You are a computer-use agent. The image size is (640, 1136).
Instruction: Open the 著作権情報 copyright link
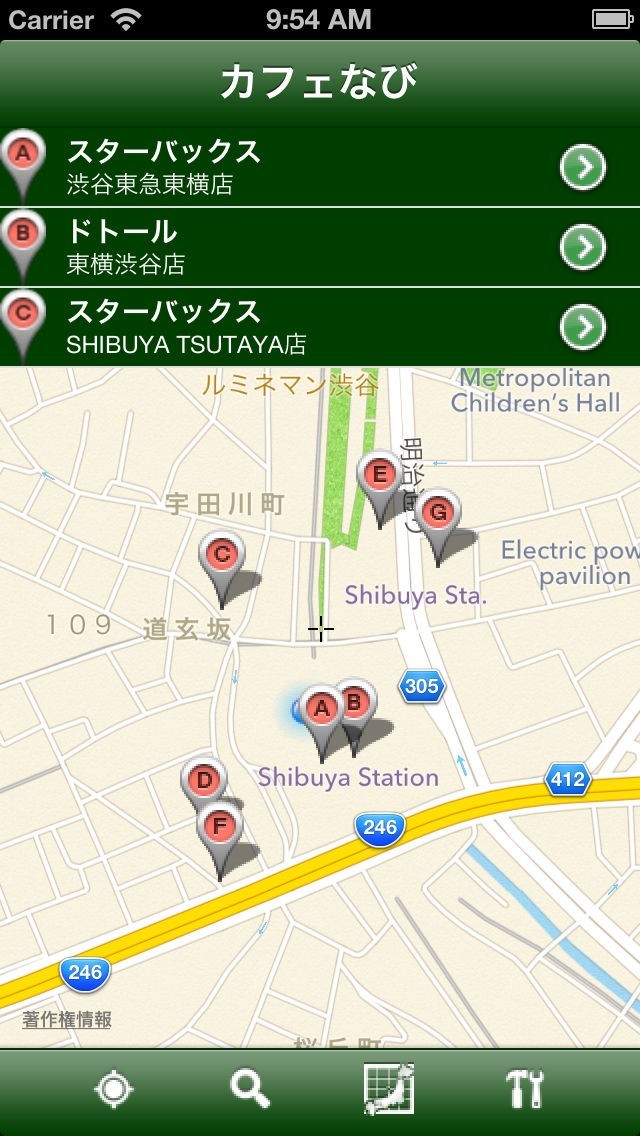67,1019
